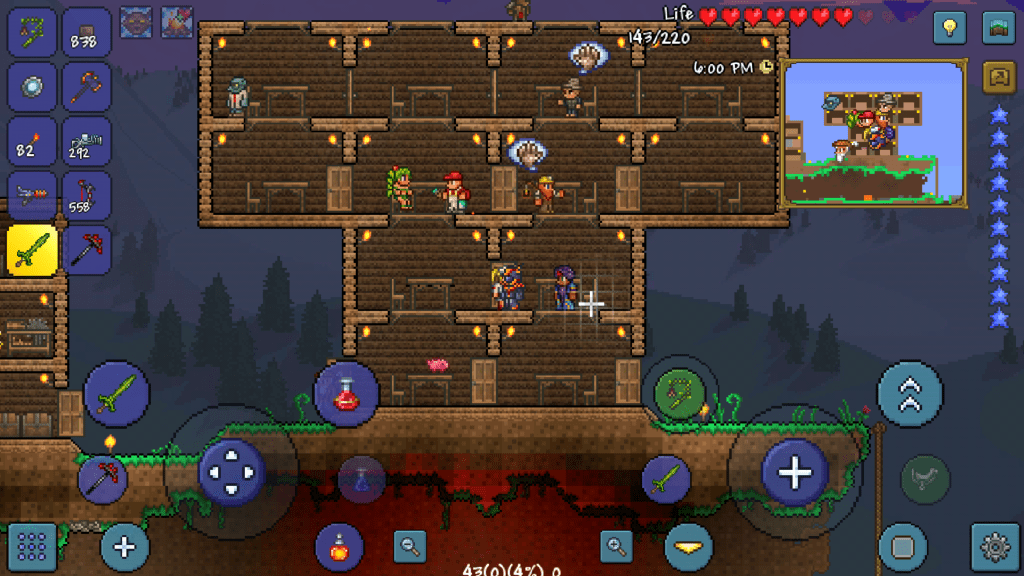
Task: Use the red healing potion quick button
Action: 346,394
